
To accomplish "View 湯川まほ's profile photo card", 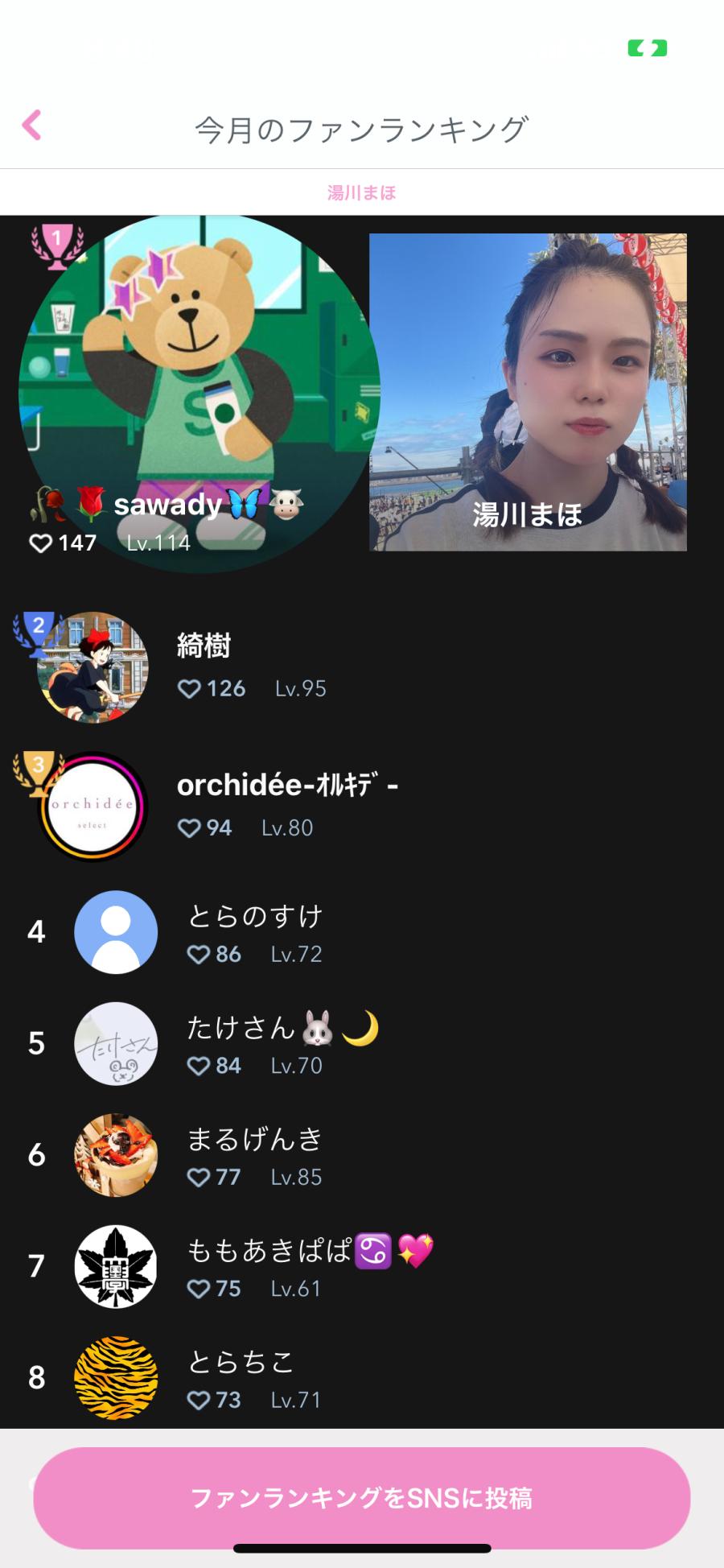I will (528, 393).
